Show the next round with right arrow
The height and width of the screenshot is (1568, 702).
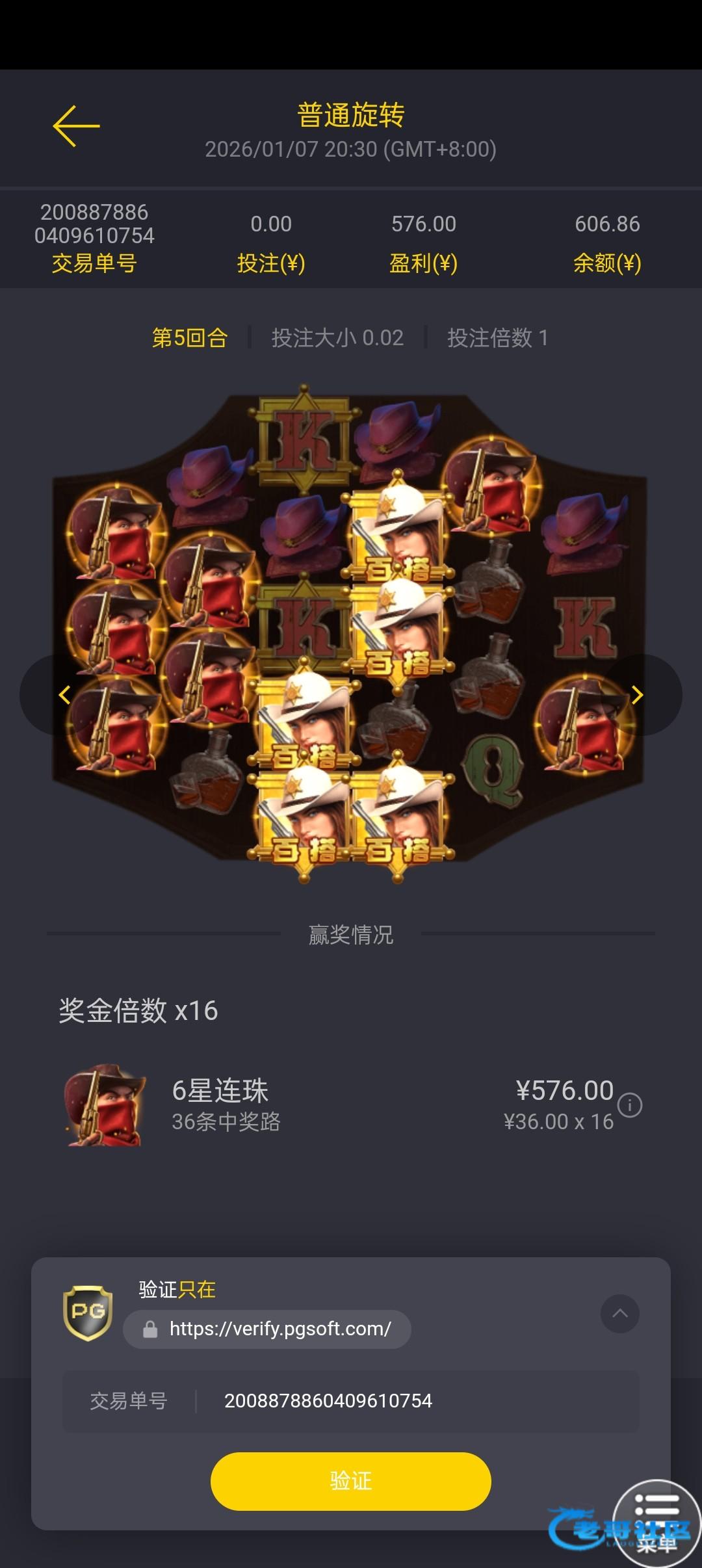[638, 695]
